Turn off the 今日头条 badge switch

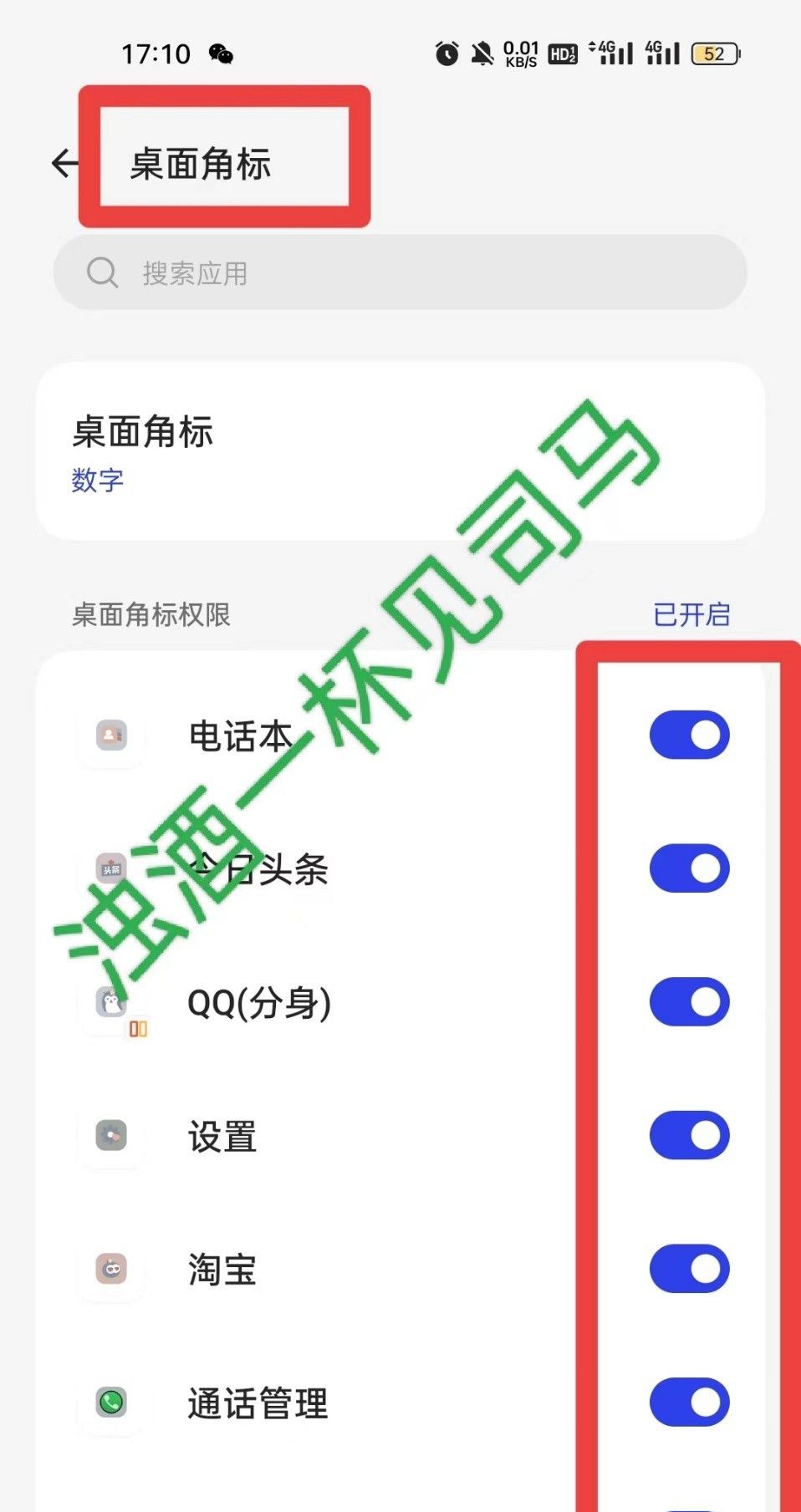pos(689,868)
